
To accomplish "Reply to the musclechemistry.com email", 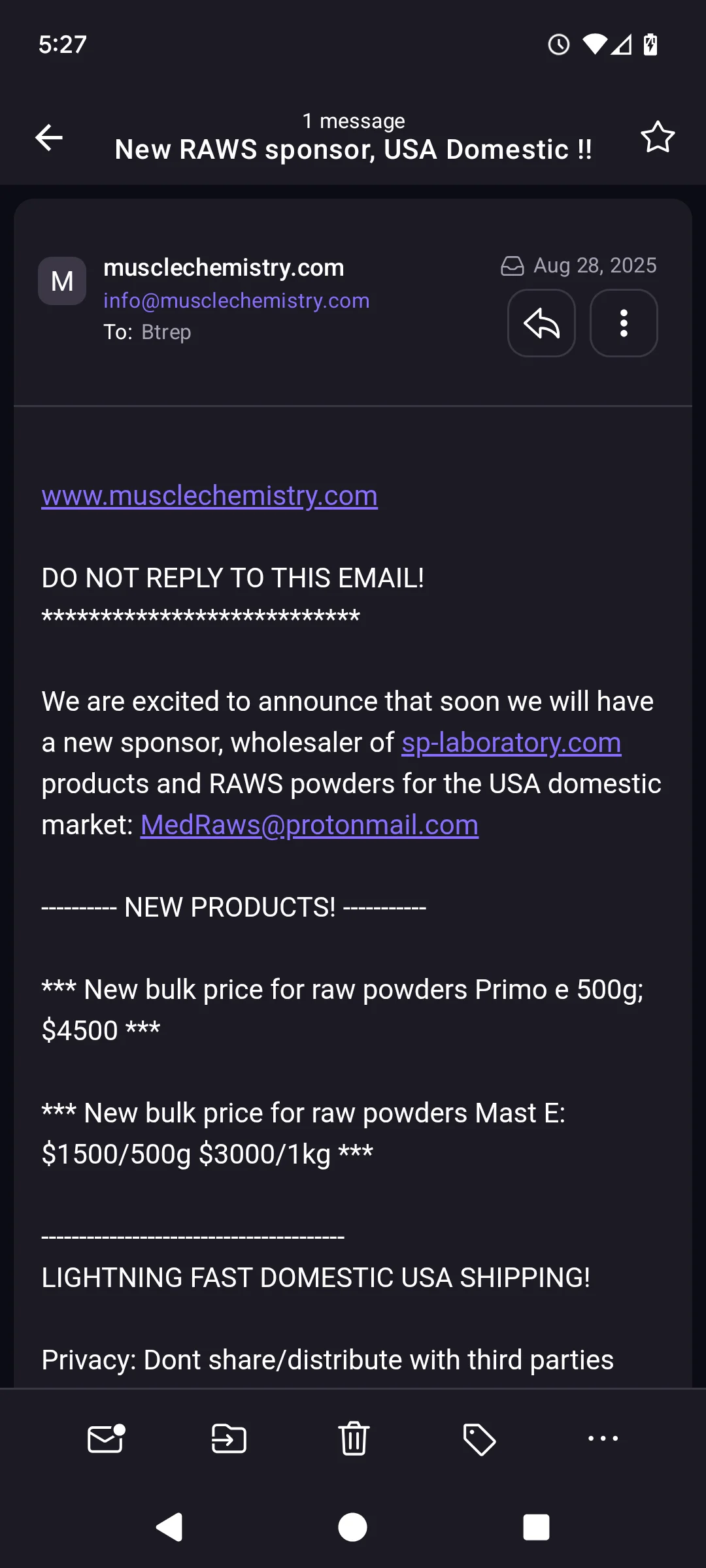I will pos(541,323).
